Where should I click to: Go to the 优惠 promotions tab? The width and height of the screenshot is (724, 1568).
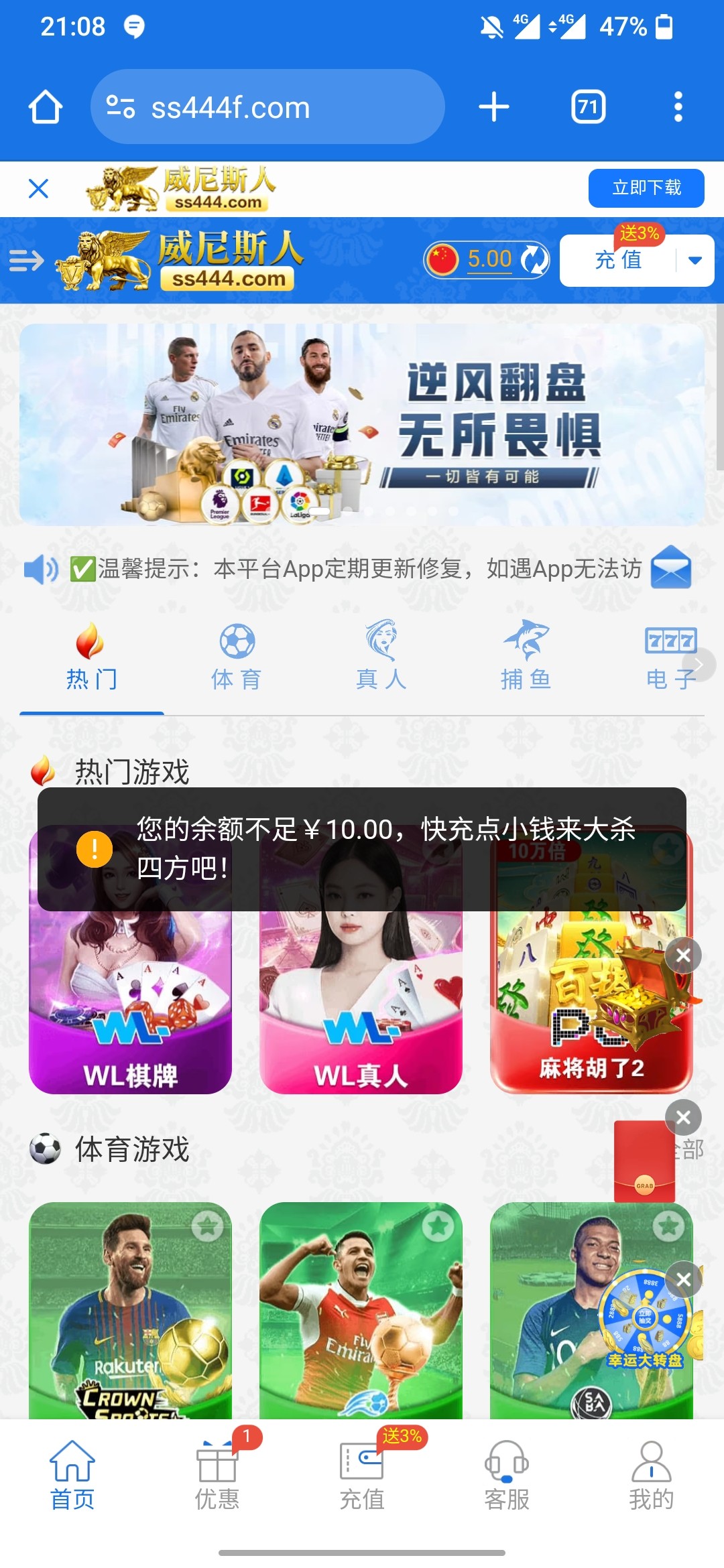[217, 1474]
